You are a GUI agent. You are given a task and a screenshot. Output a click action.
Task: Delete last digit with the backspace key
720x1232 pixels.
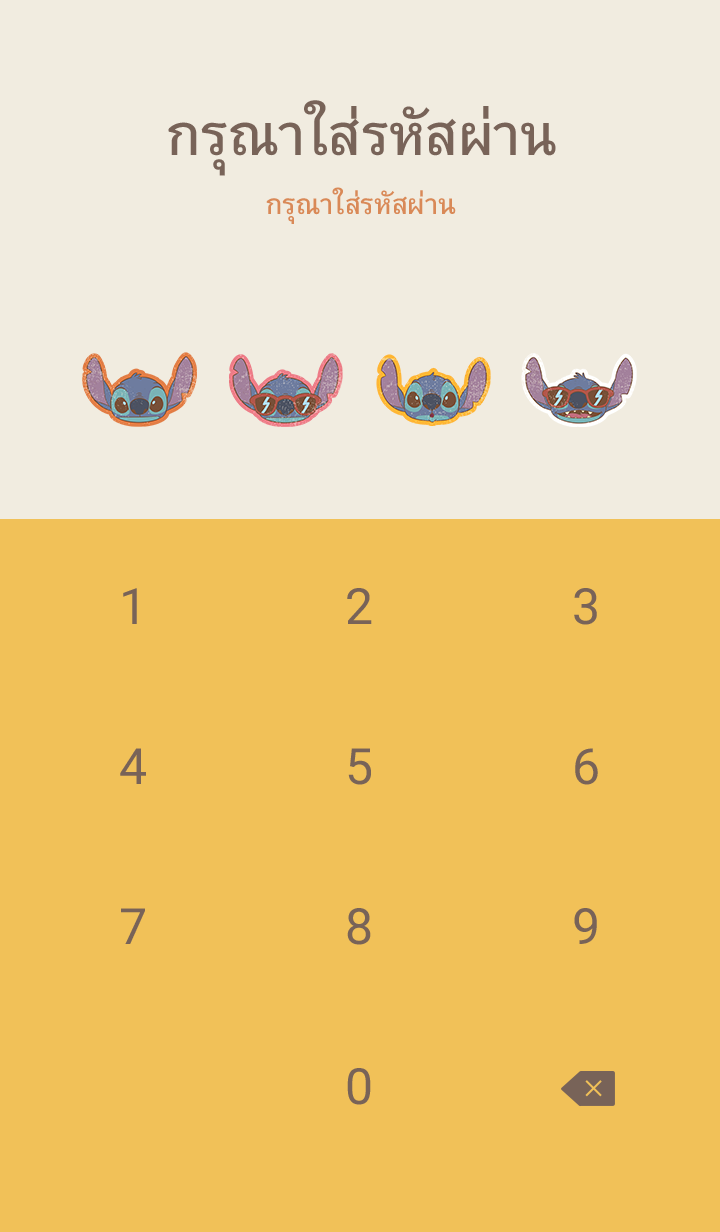click(589, 1088)
